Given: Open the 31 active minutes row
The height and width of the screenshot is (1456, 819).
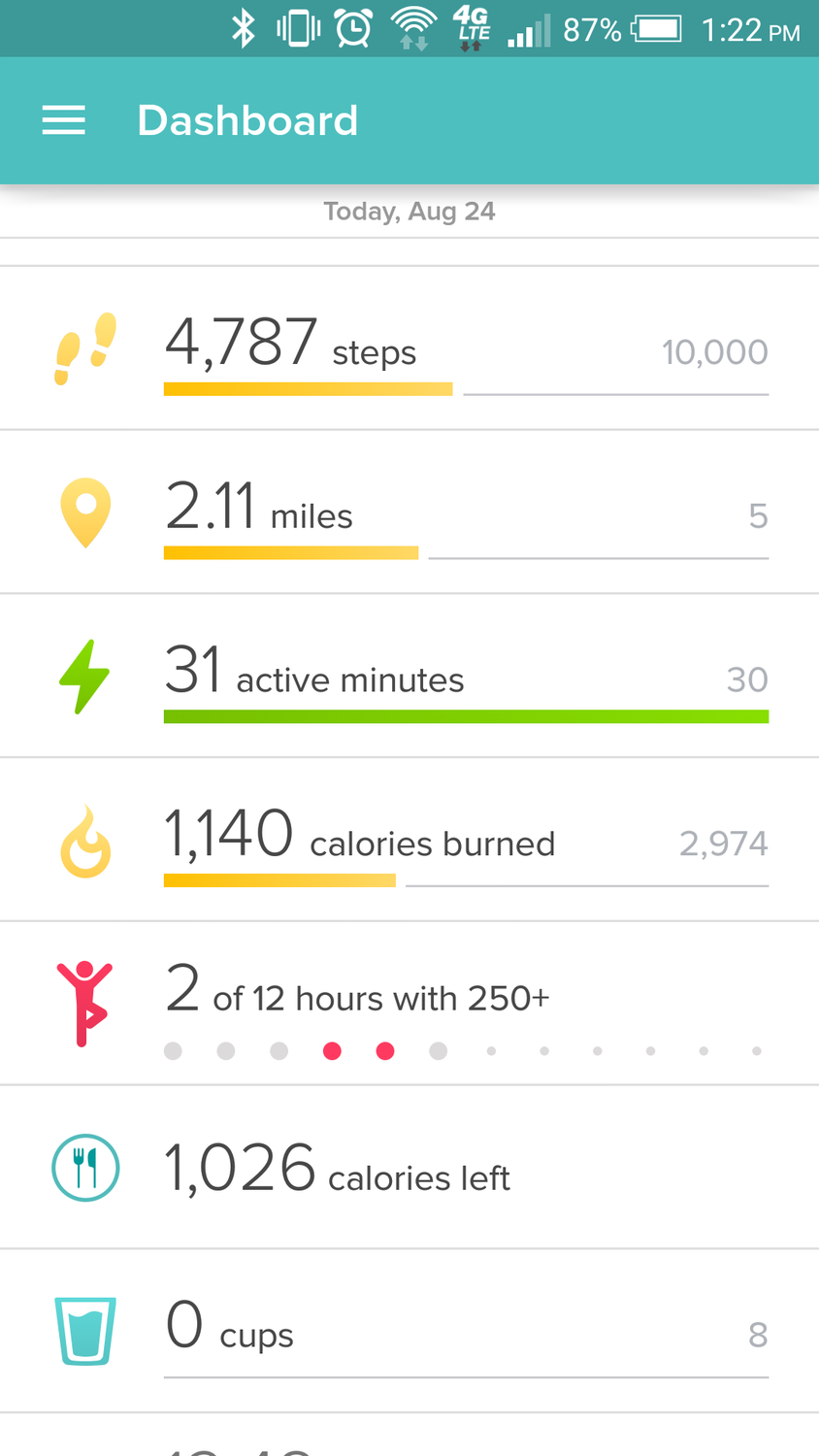Looking at the screenshot, I should 409,676.
